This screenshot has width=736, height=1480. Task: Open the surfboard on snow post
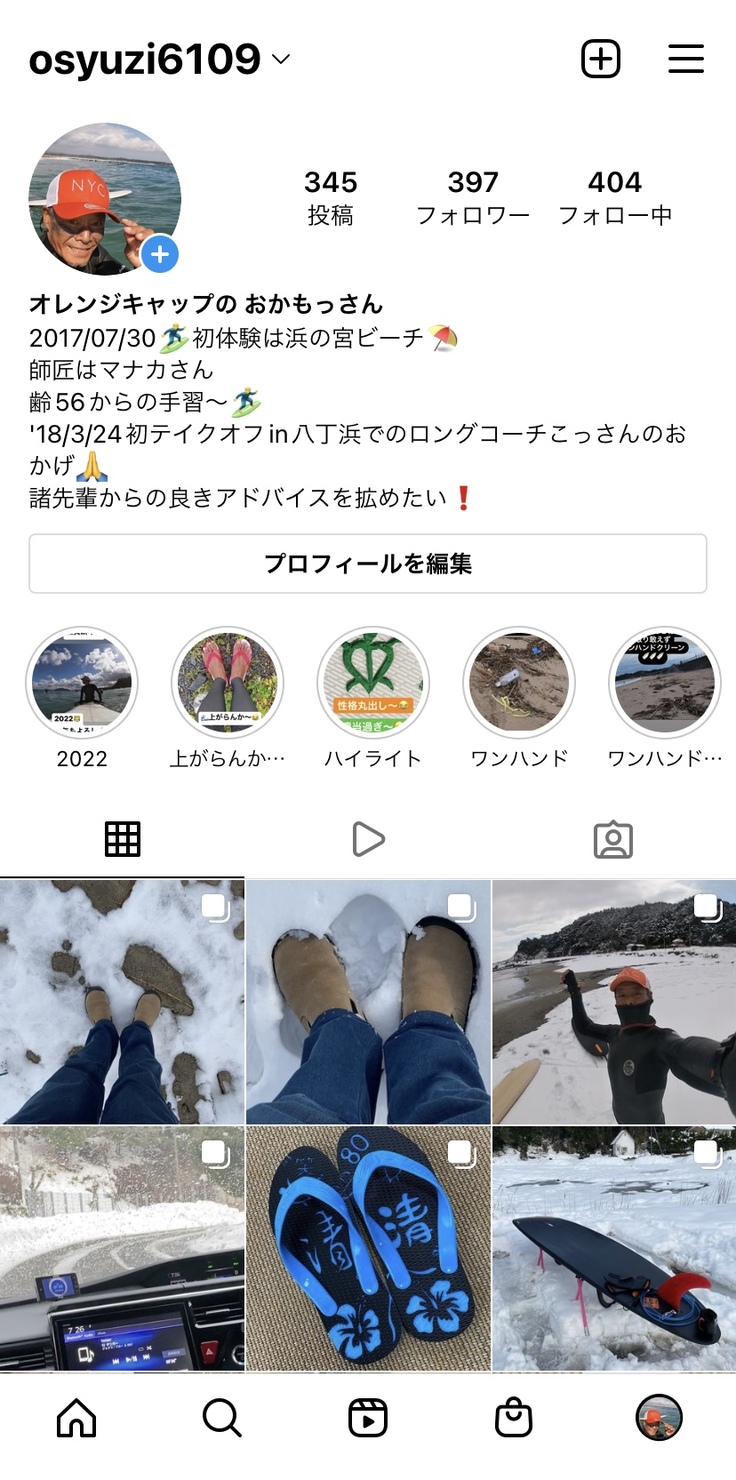pyautogui.click(x=614, y=1248)
